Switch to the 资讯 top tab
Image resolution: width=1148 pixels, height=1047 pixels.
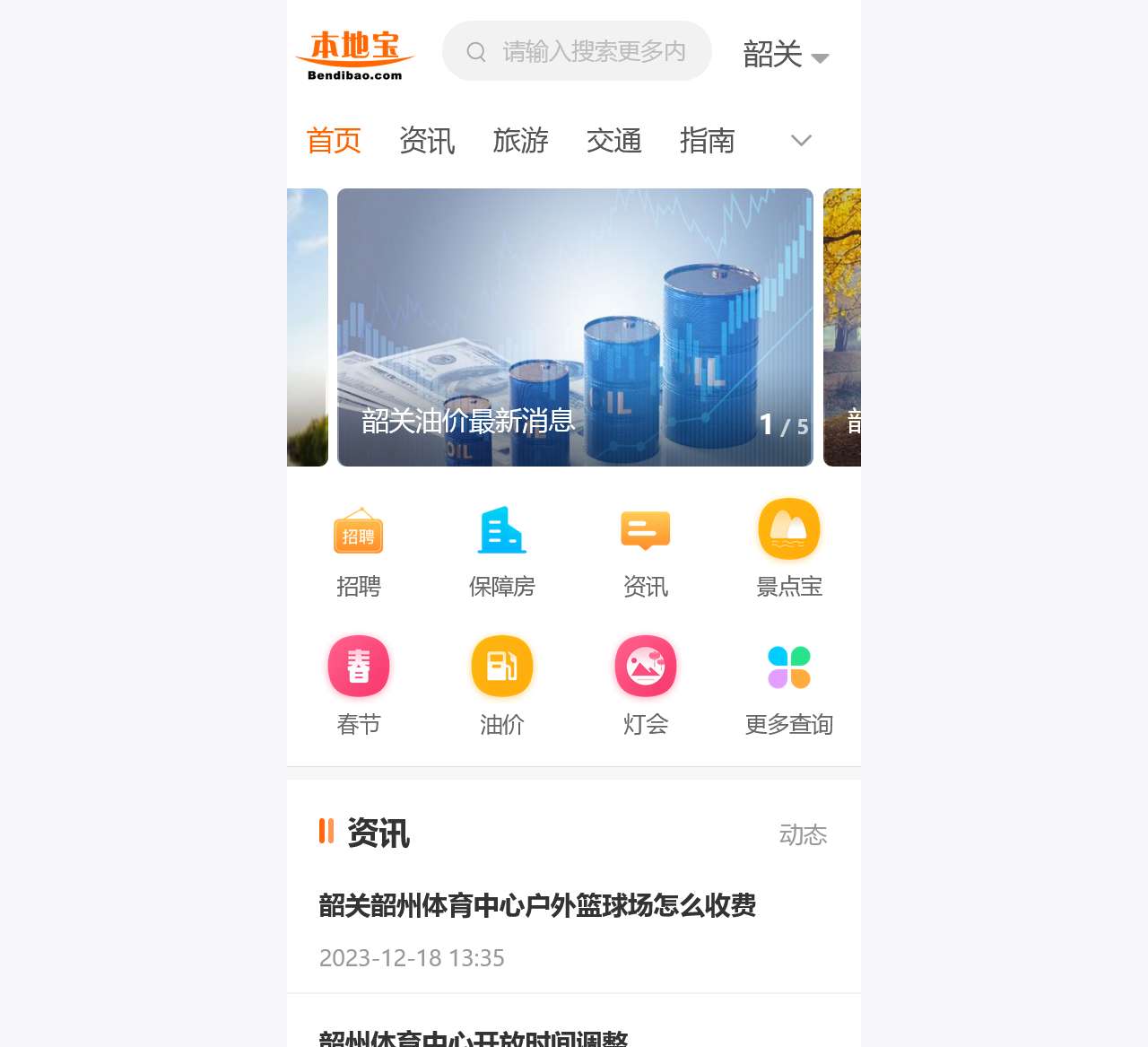(x=427, y=141)
